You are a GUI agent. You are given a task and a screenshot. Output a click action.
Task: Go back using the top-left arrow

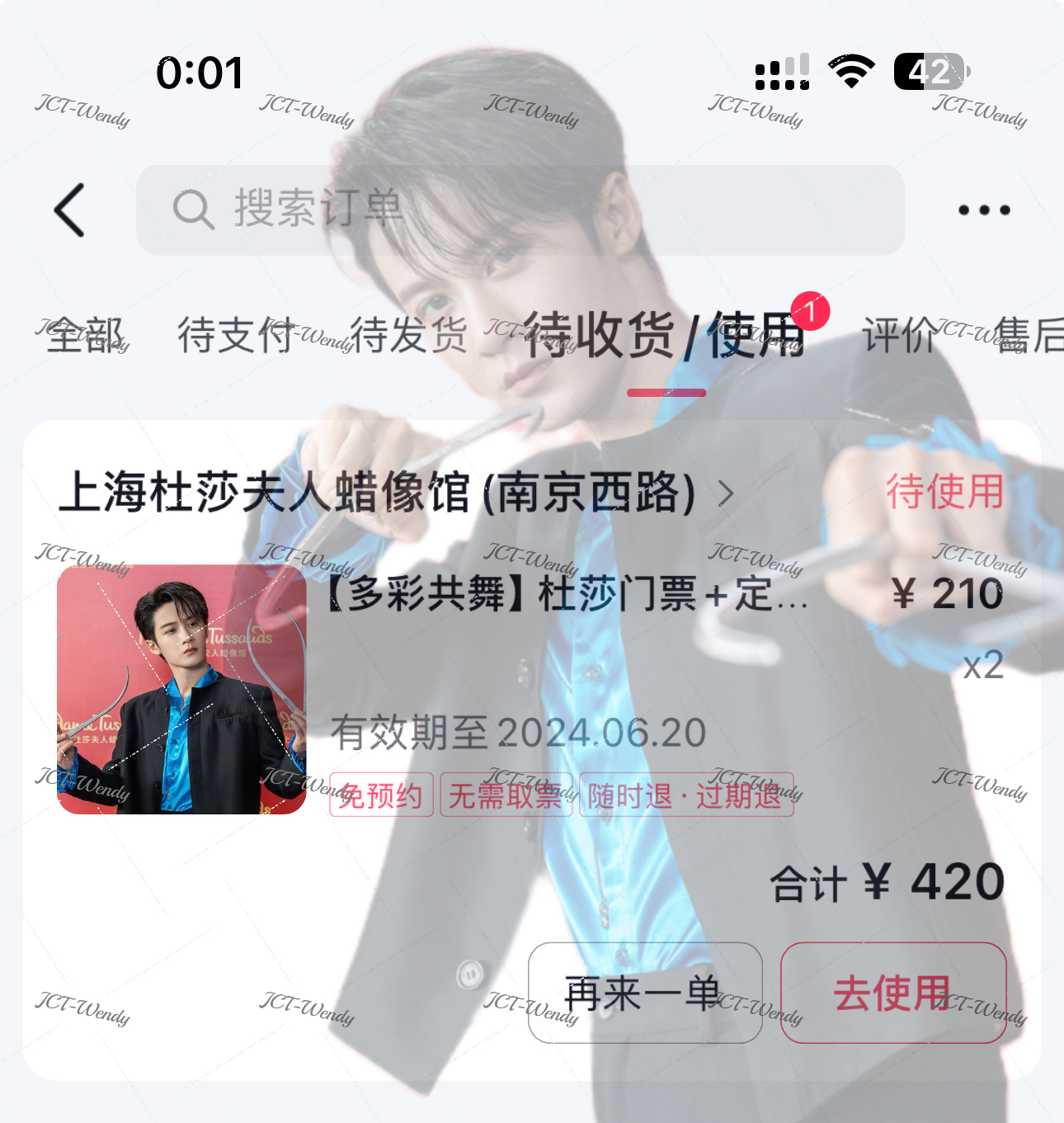coord(70,210)
